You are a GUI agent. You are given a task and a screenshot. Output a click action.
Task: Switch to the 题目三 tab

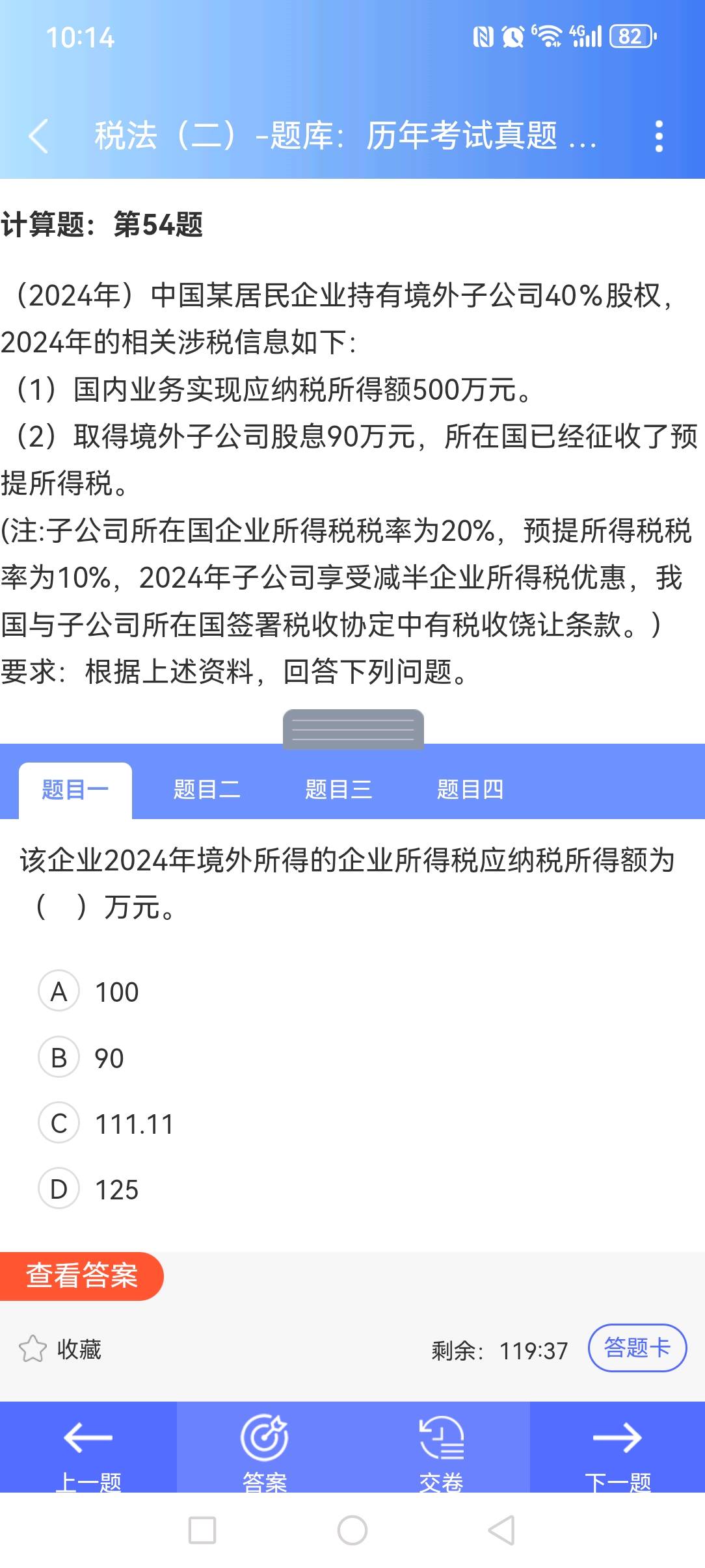339,790
